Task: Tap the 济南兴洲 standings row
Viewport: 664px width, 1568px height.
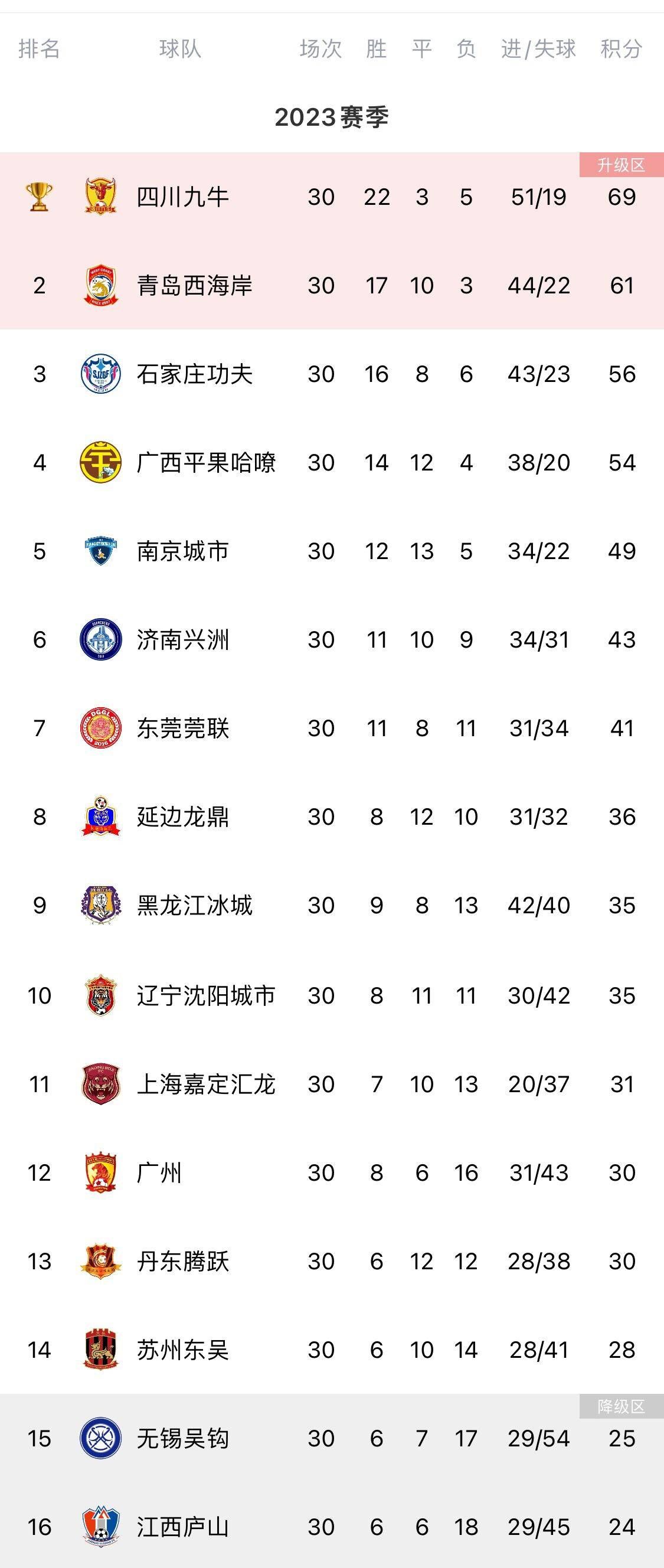Action: point(182,640)
